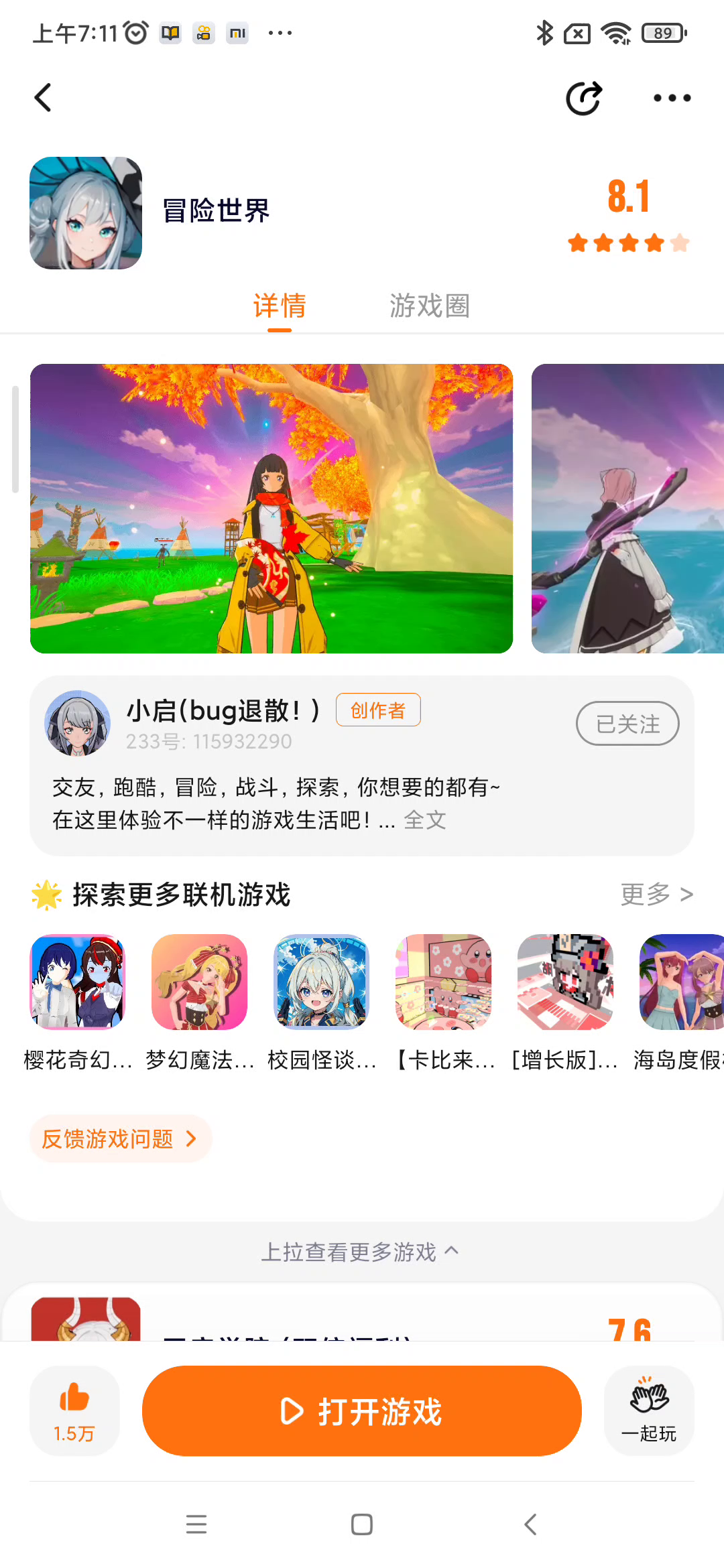Viewport: 724px width, 1568px height.
Task: Tap the 已关注 follow button
Action: pyautogui.click(x=627, y=724)
